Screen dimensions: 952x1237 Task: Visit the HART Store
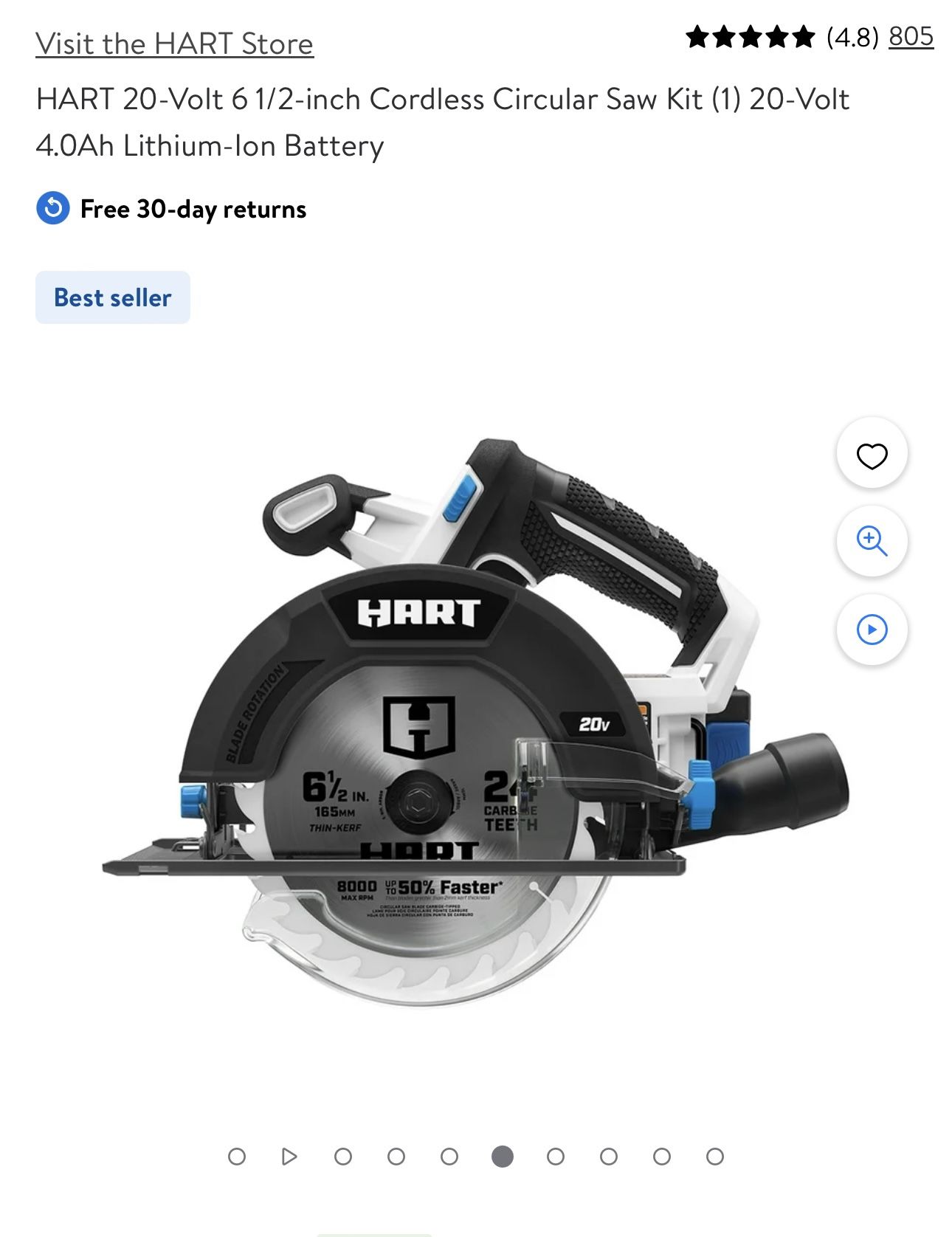(176, 43)
